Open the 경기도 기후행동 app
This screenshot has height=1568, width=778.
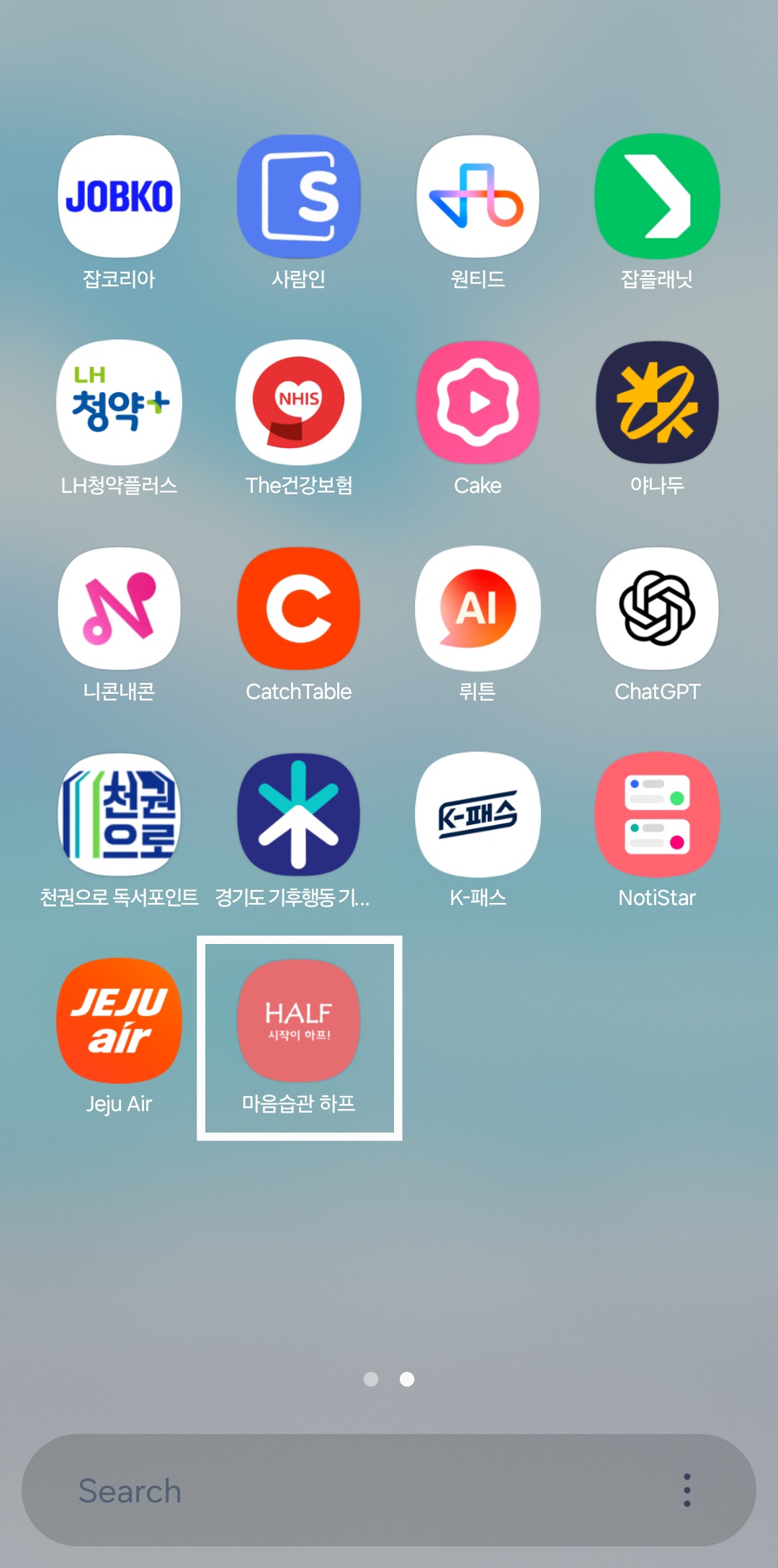(298, 815)
